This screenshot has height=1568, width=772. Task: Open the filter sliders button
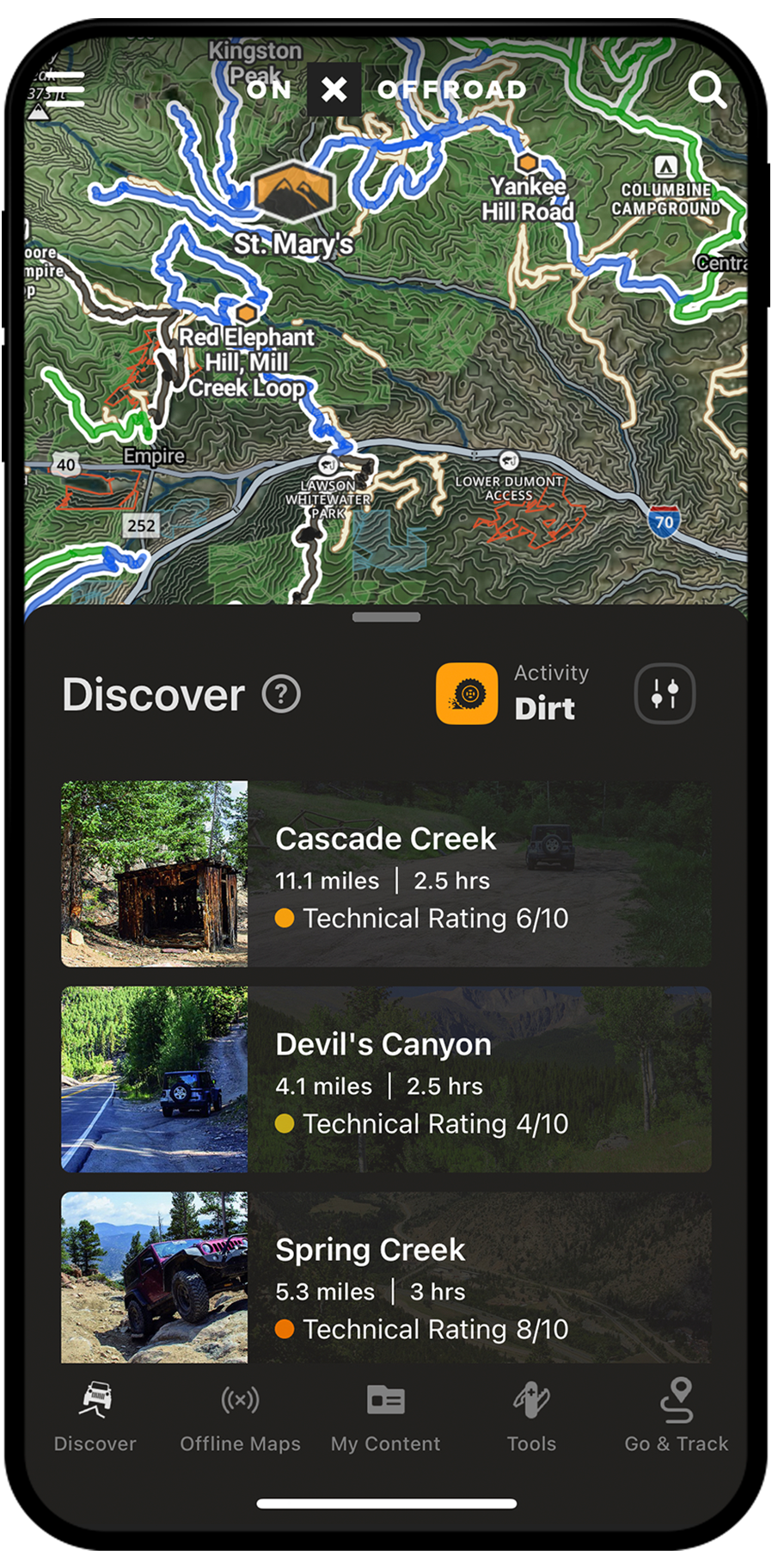(x=664, y=693)
